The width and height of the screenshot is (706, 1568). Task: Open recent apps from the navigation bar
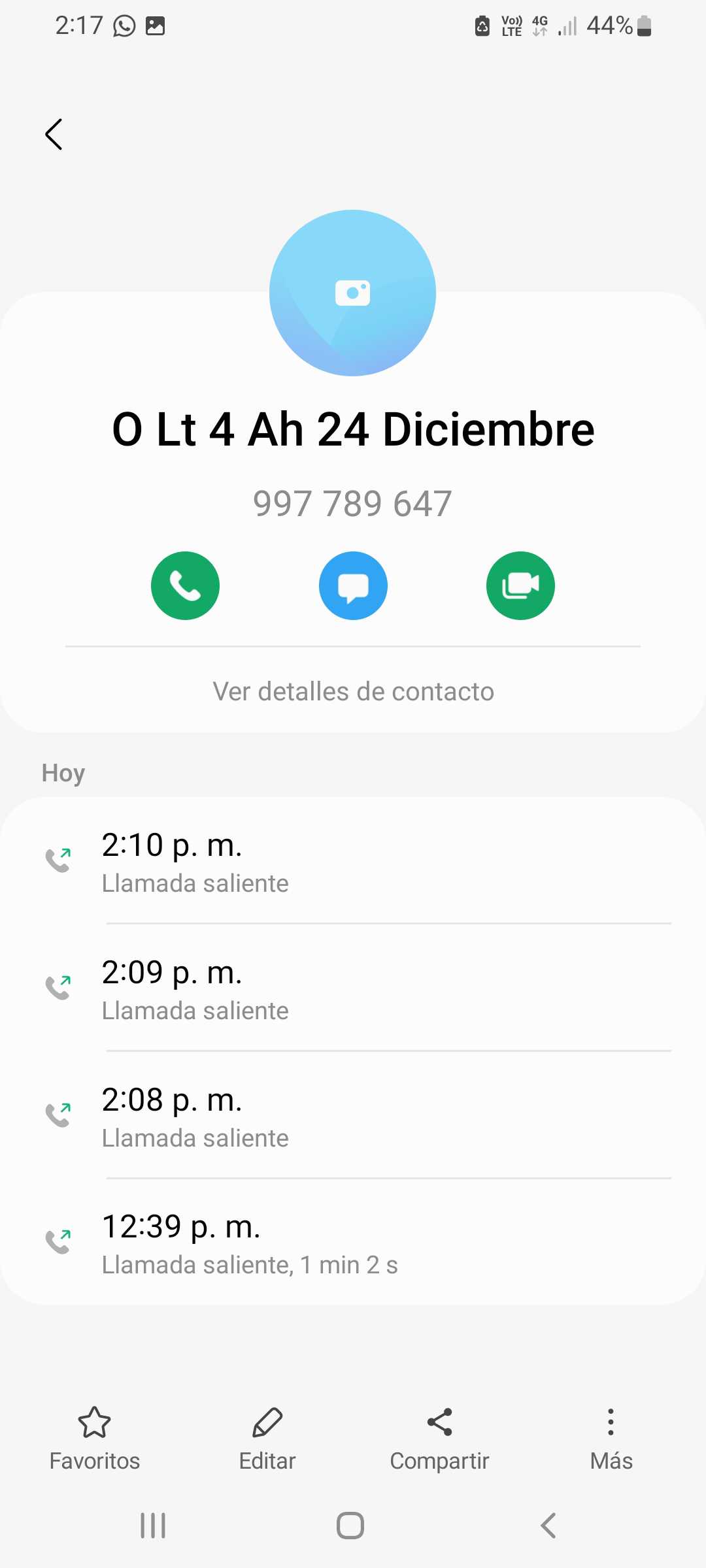153,1526
